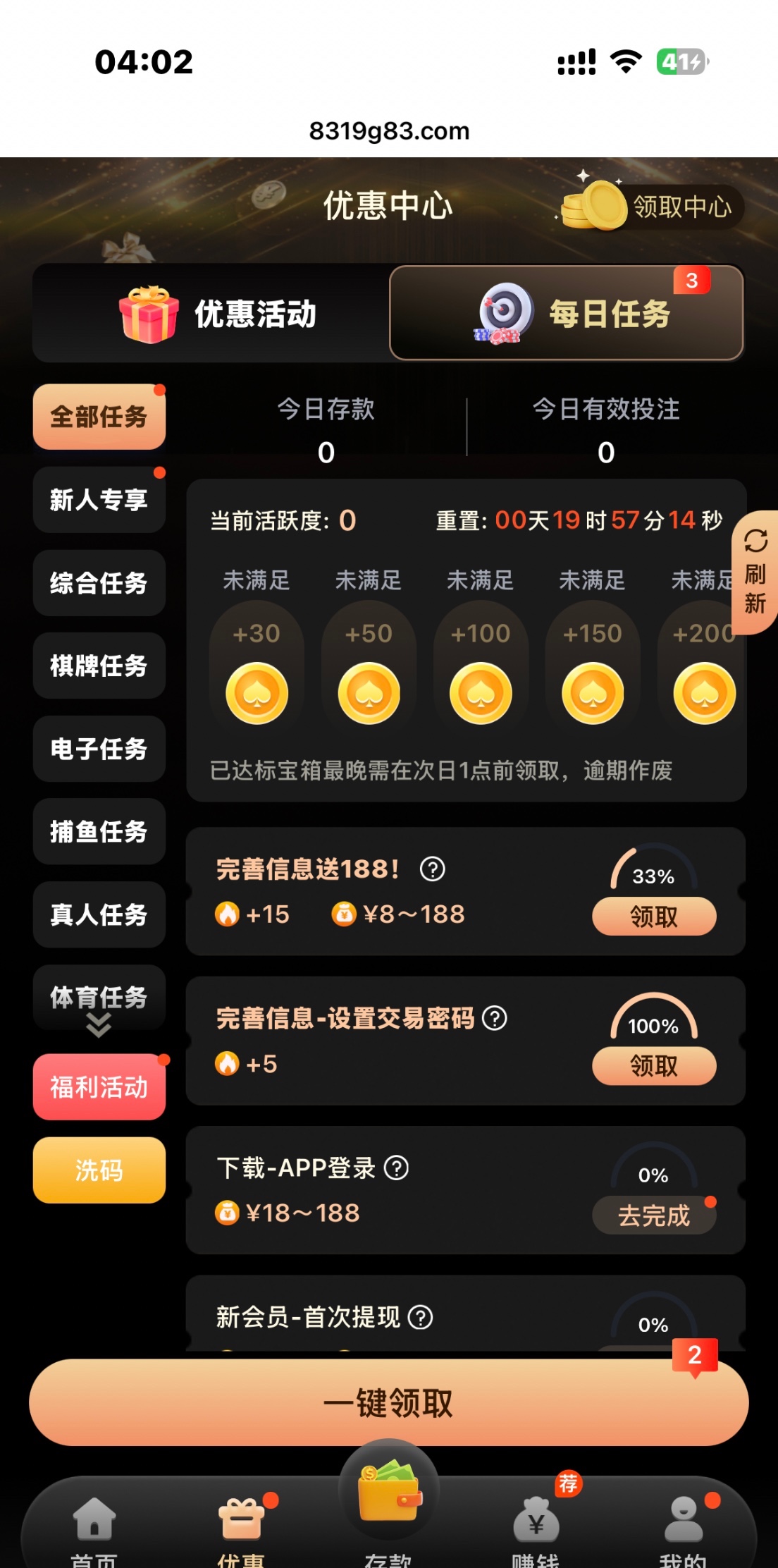Open the 领取中心 claim center
Screen dimensions: 778x1568
[x=653, y=207]
